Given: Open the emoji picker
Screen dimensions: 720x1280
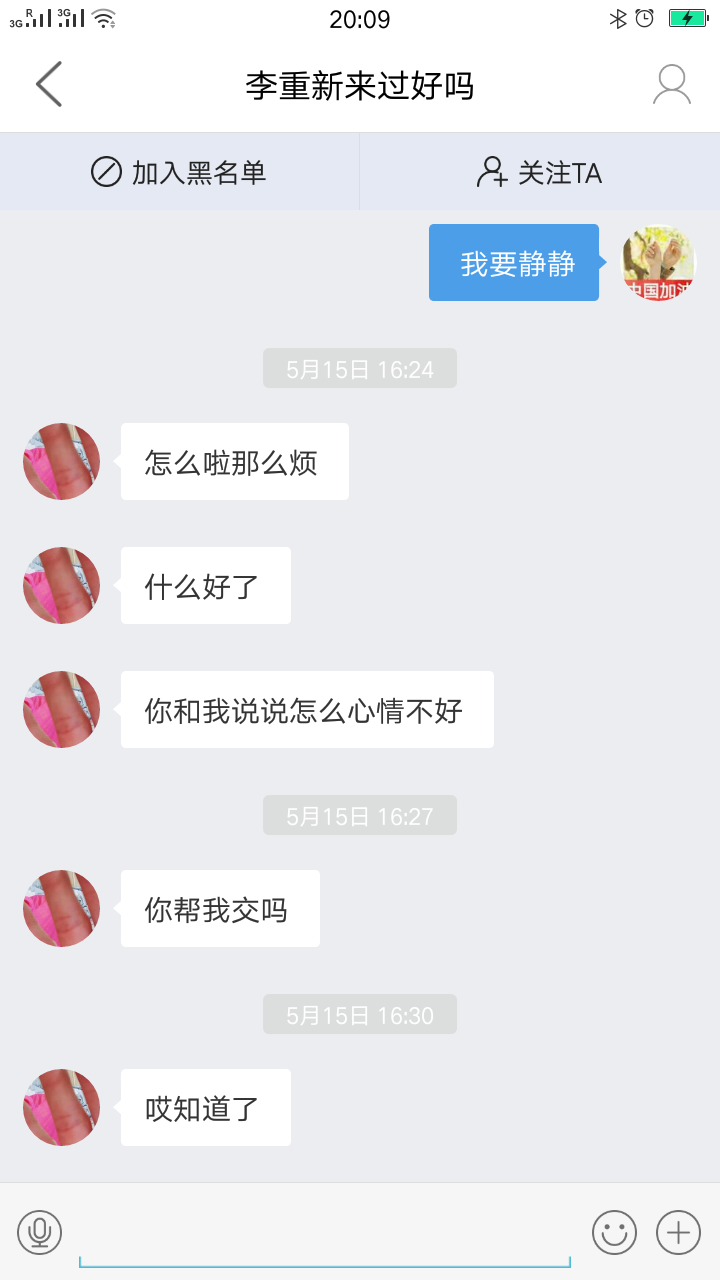Looking at the screenshot, I should [614, 1232].
